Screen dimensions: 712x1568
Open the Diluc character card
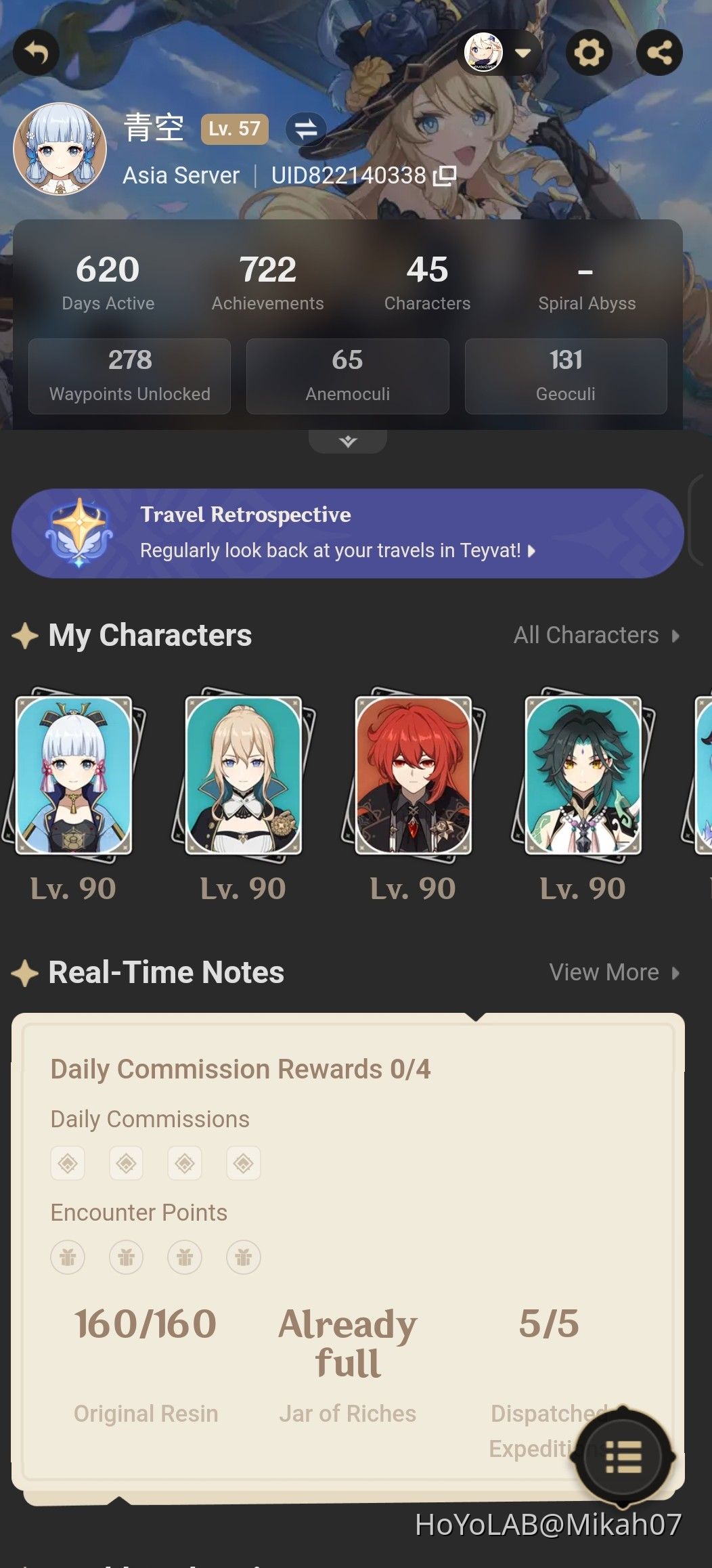[414, 775]
